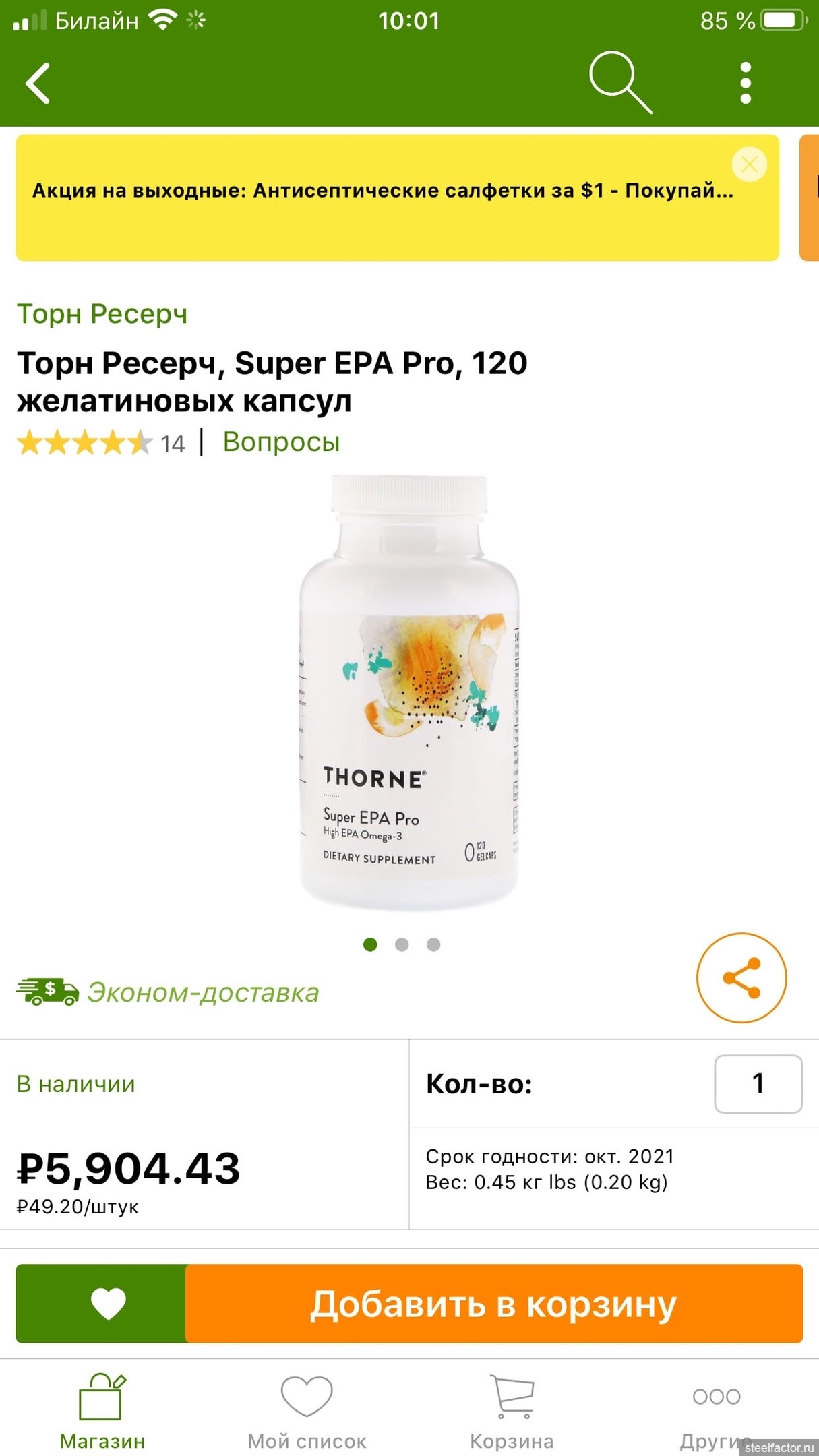Open search with the magnifier icon
This screenshot has height=1456, width=819.
(x=620, y=82)
